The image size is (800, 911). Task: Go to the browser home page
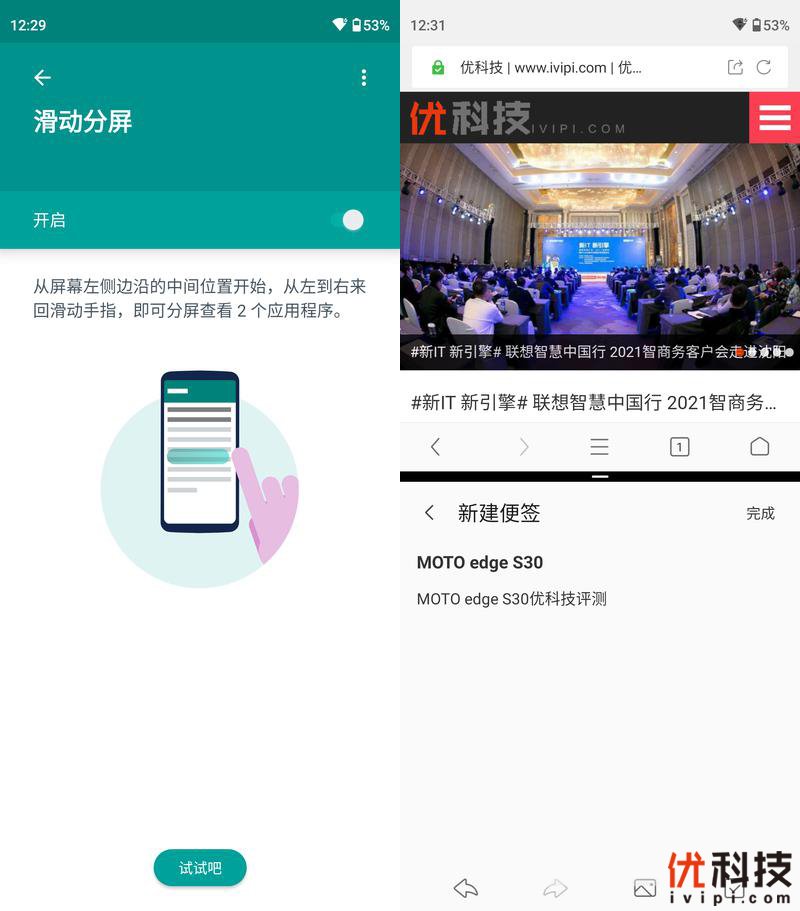[x=760, y=447]
